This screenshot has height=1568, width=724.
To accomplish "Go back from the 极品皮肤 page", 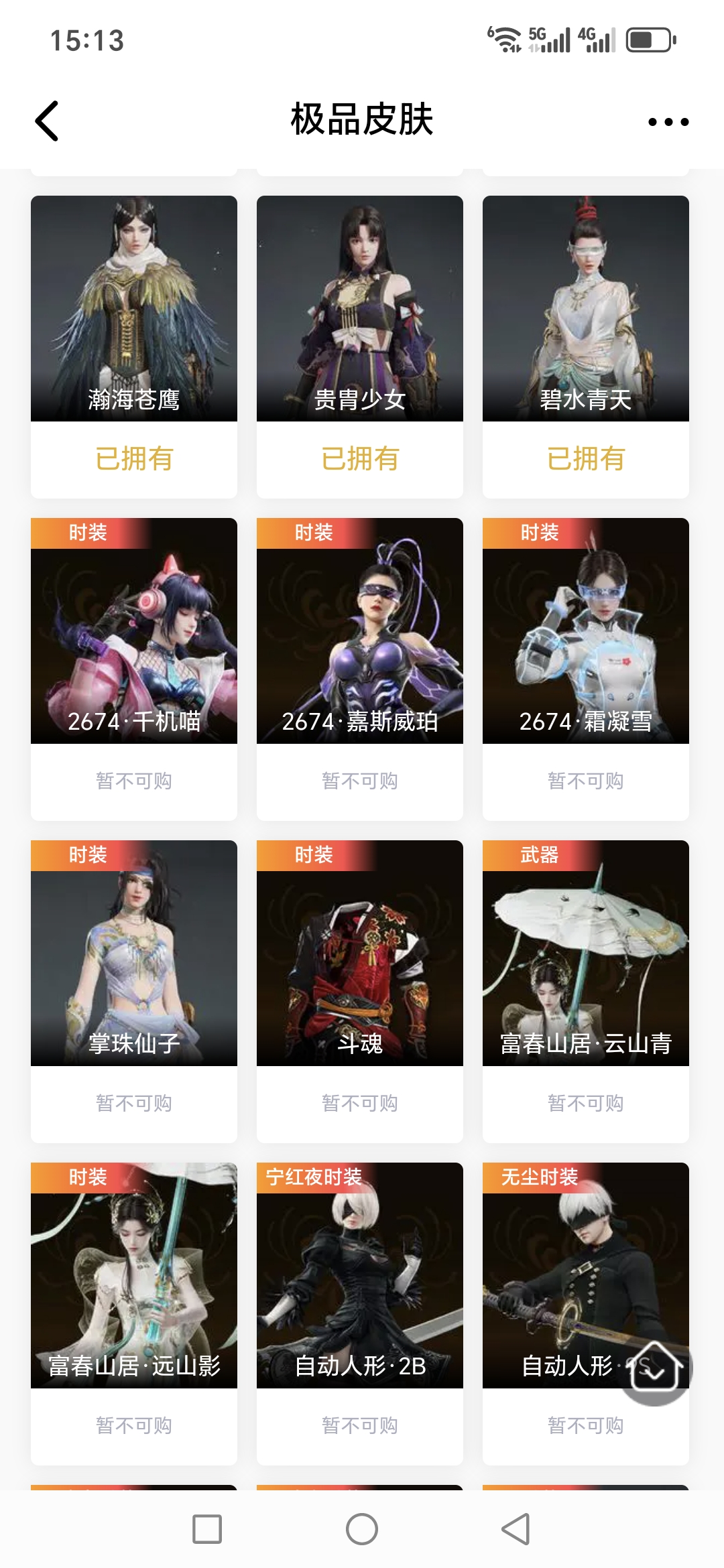I will tap(47, 121).
